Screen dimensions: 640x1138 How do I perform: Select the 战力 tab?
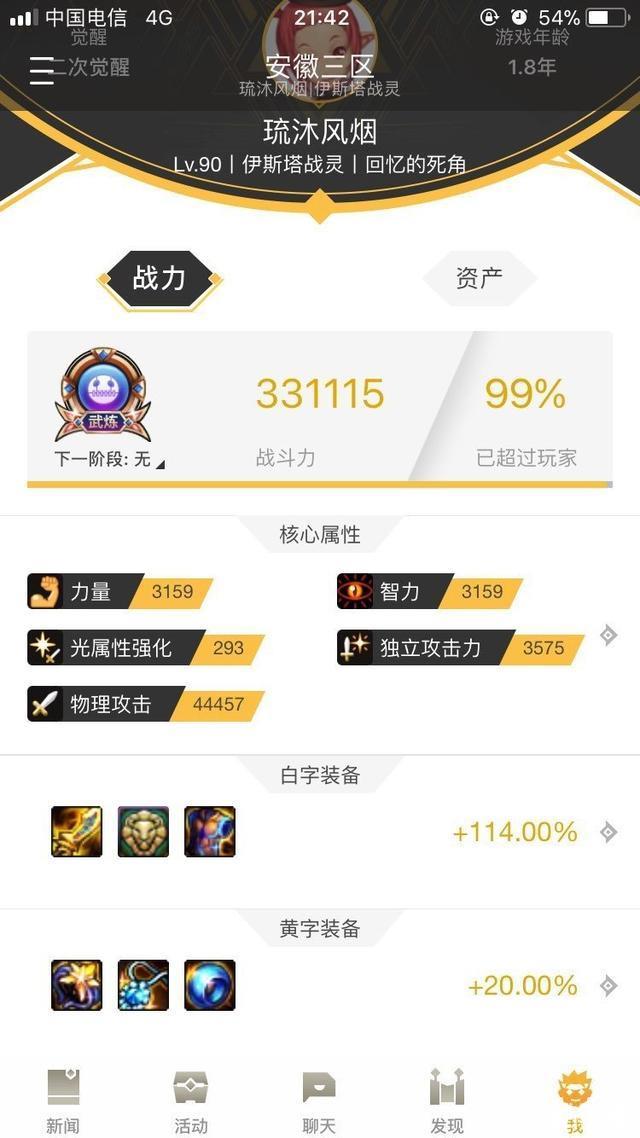click(x=160, y=278)
